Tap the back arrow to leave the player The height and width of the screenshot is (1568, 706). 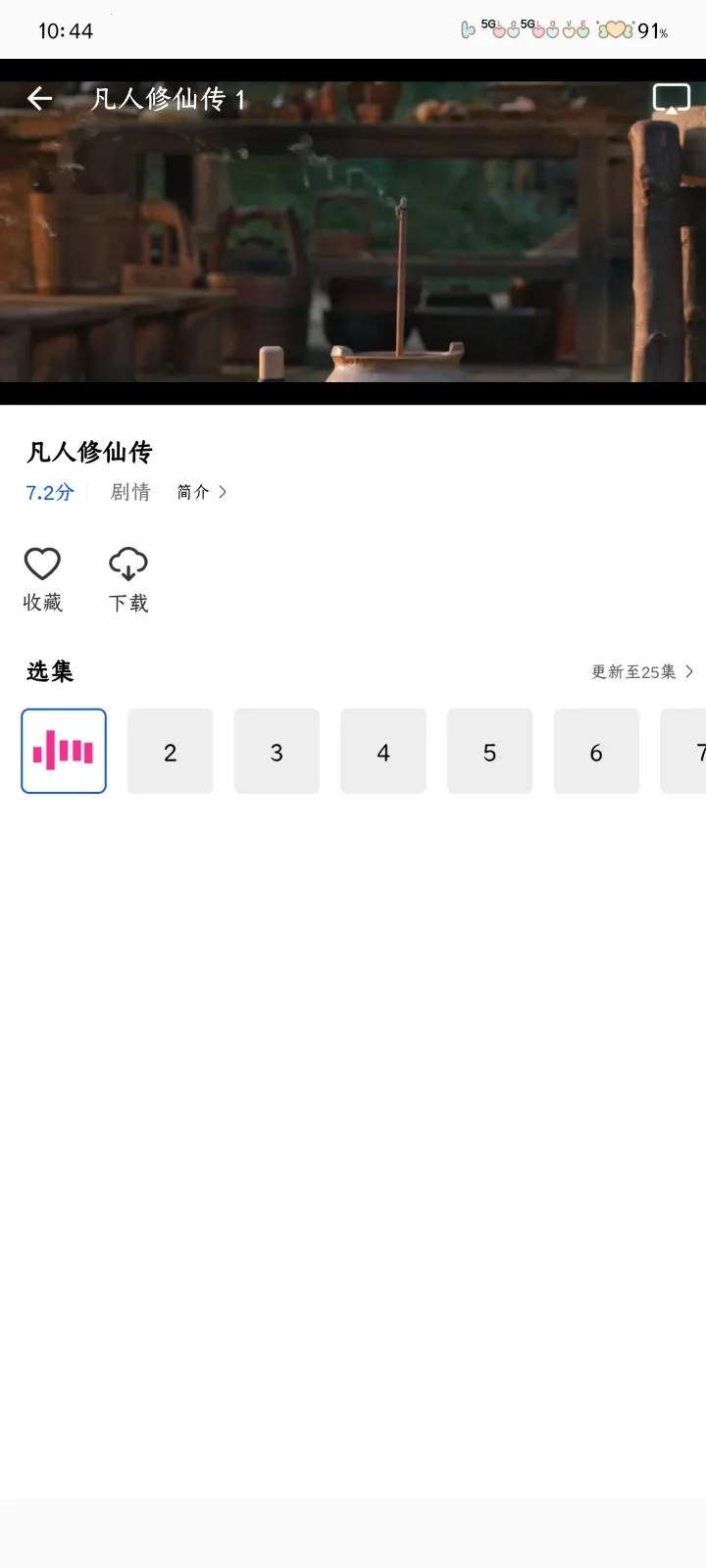pyautogui.click(x=38, y=98)
